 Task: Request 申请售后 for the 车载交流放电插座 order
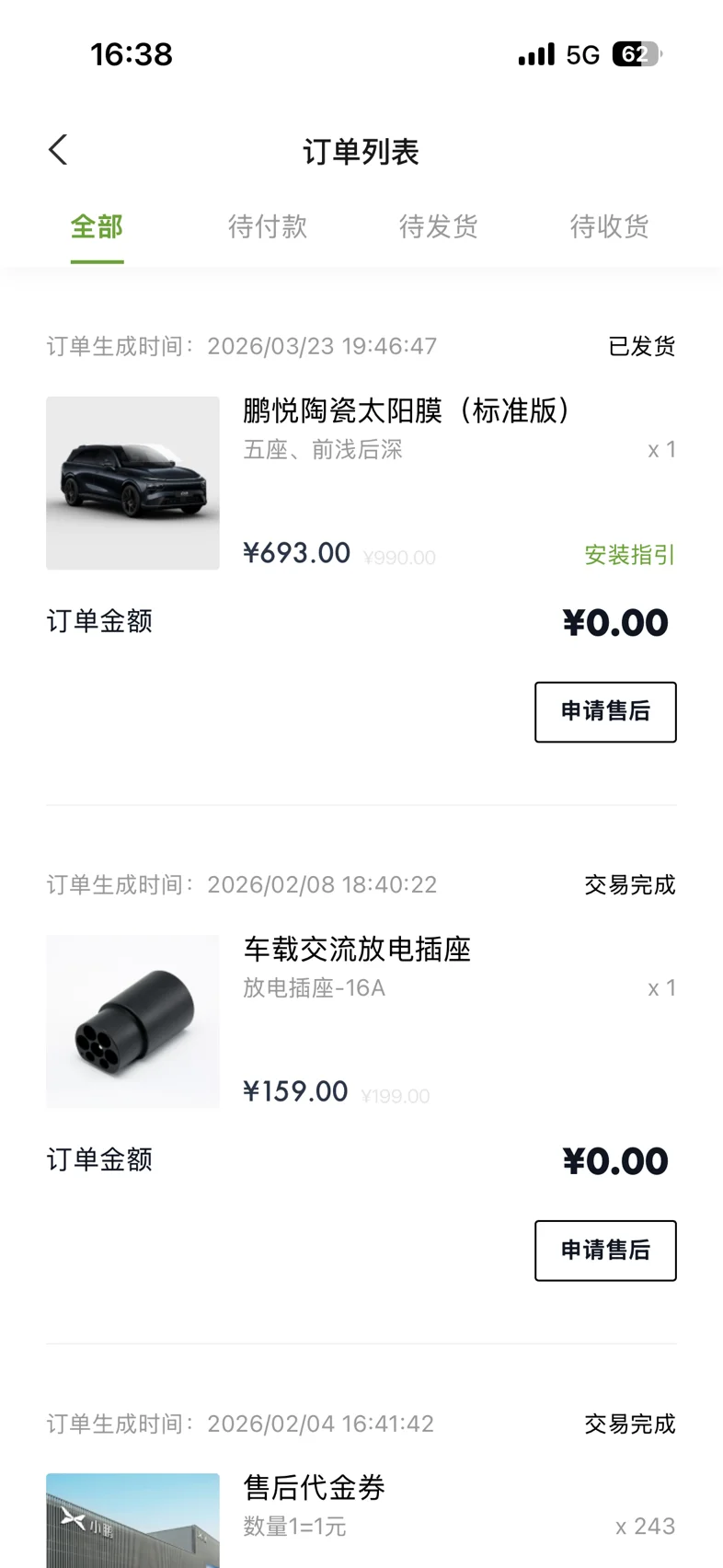(605, 1250)
